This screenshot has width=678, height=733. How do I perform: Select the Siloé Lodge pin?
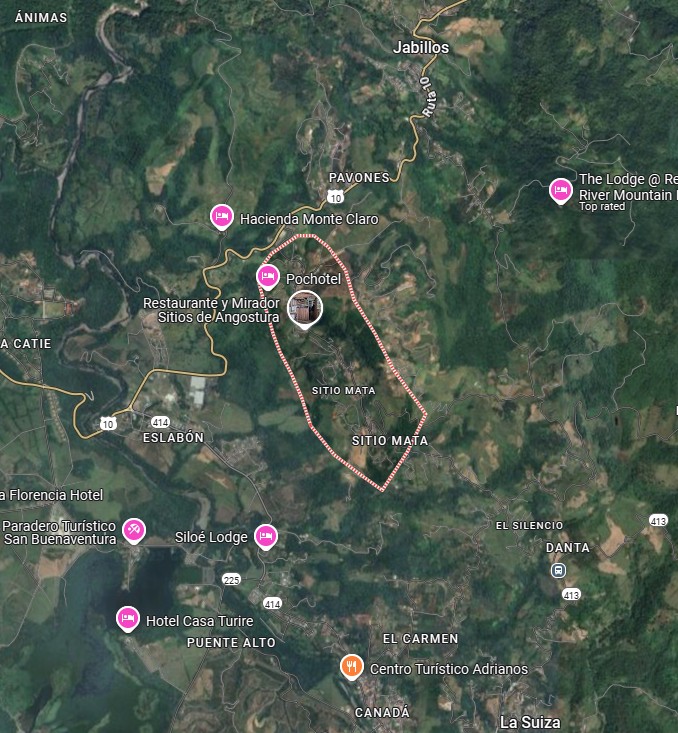(265, 536)
